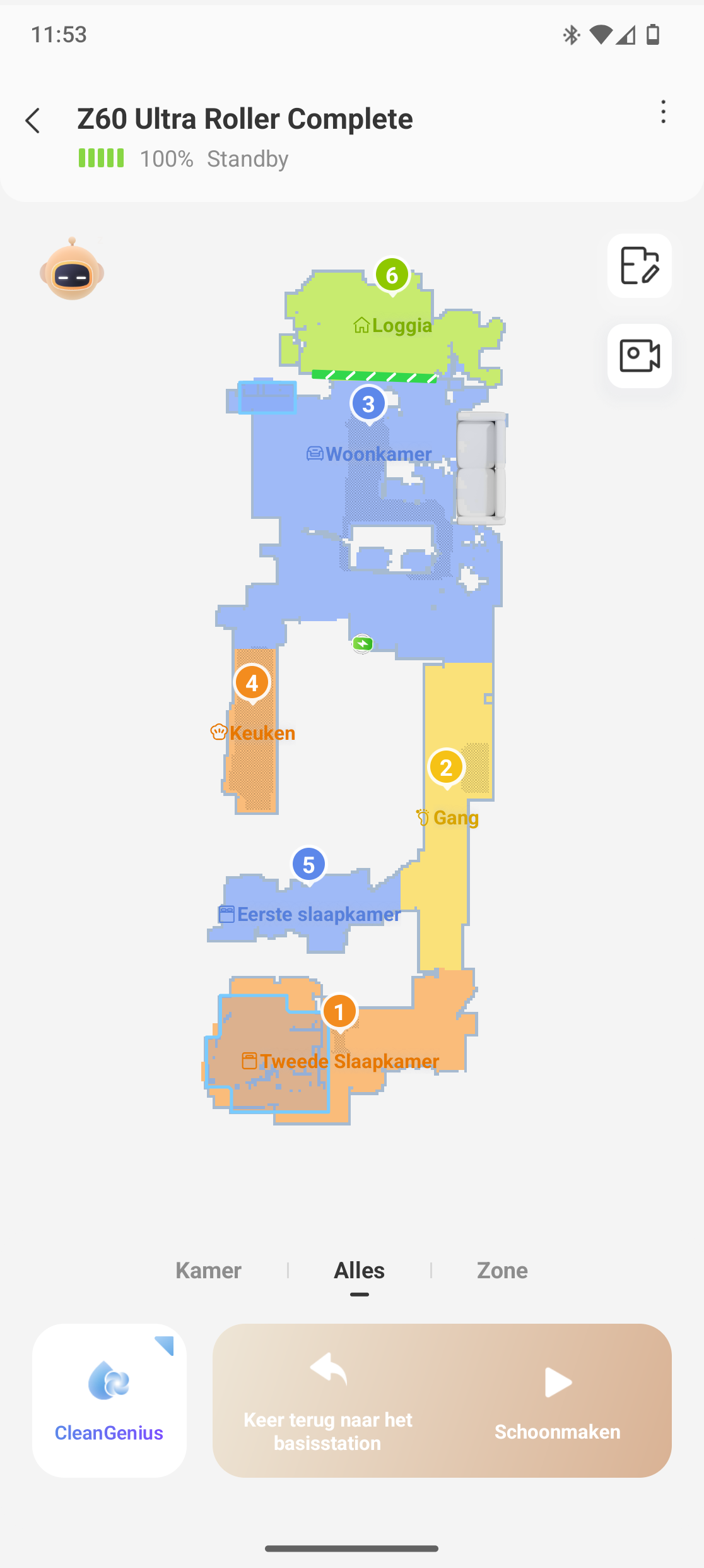Screen dimensions: 704x1568
Task: Open the map edit tool
Action: pyautogui.click(x=639, y=266)
